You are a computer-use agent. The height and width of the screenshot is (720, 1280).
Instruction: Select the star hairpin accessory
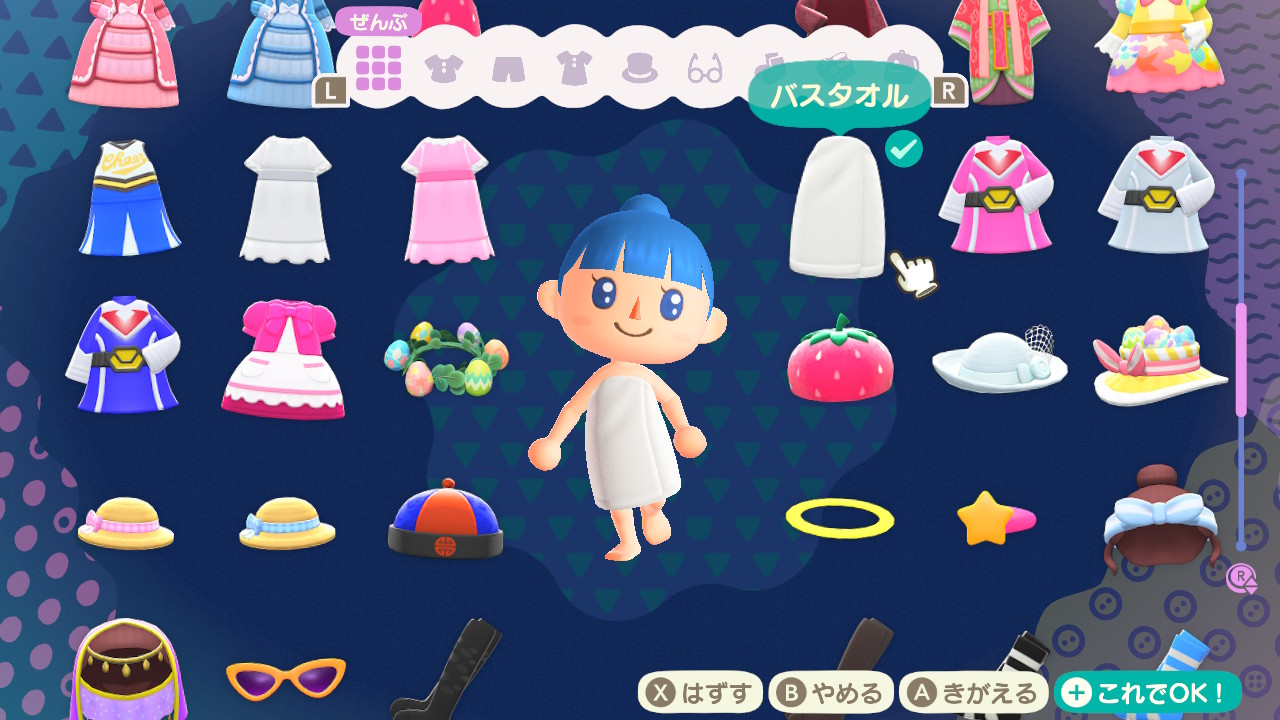pos(994,518)
